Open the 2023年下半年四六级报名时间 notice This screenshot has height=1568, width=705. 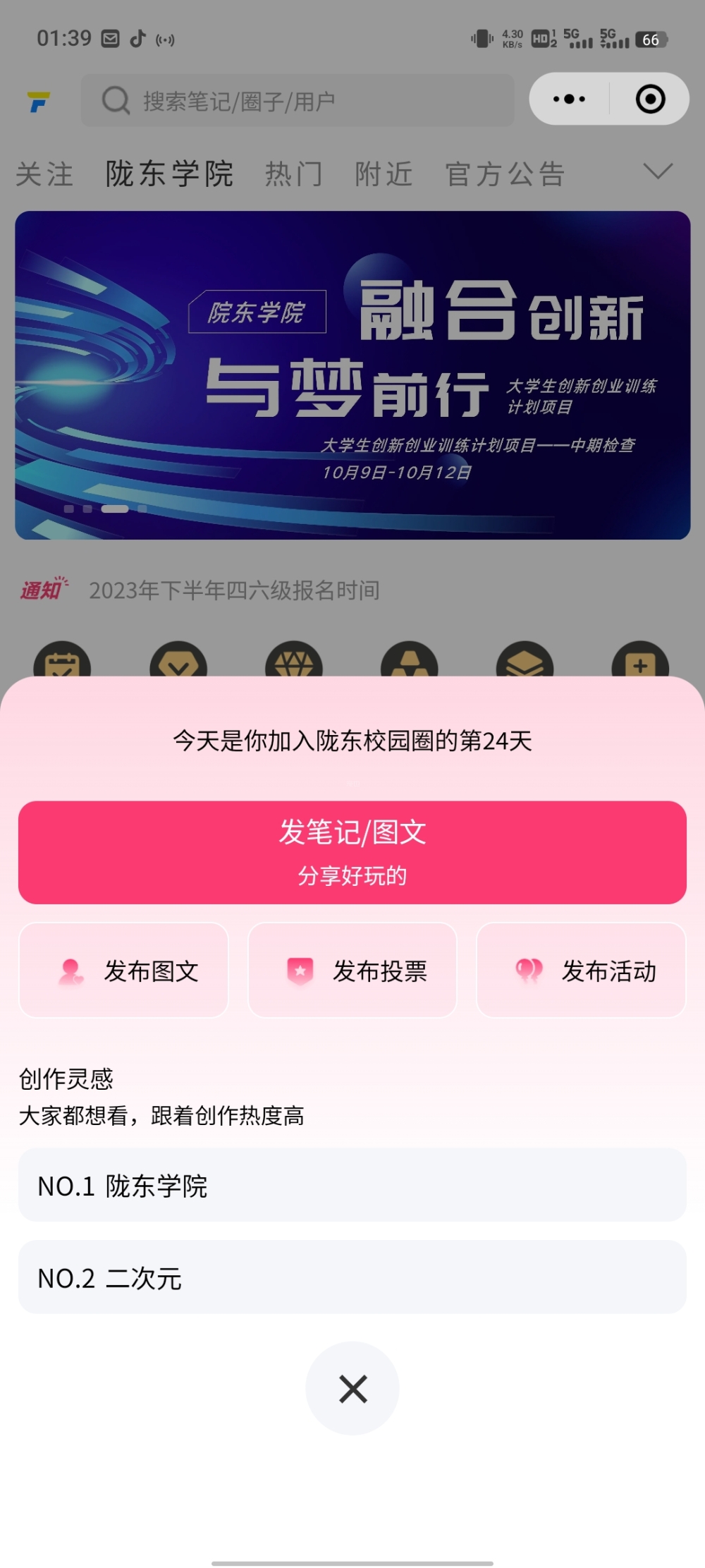234,590
